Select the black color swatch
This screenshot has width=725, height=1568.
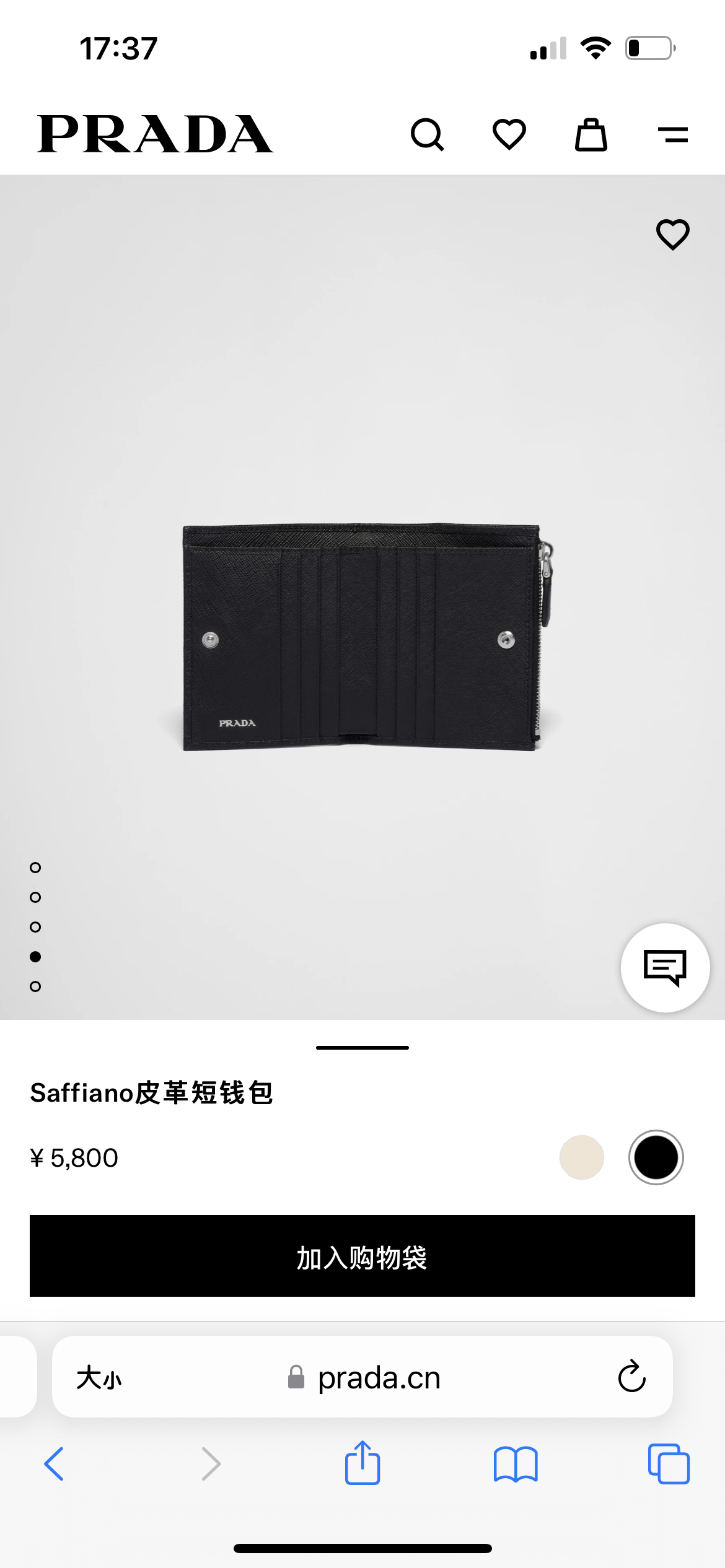[656, 1157]
